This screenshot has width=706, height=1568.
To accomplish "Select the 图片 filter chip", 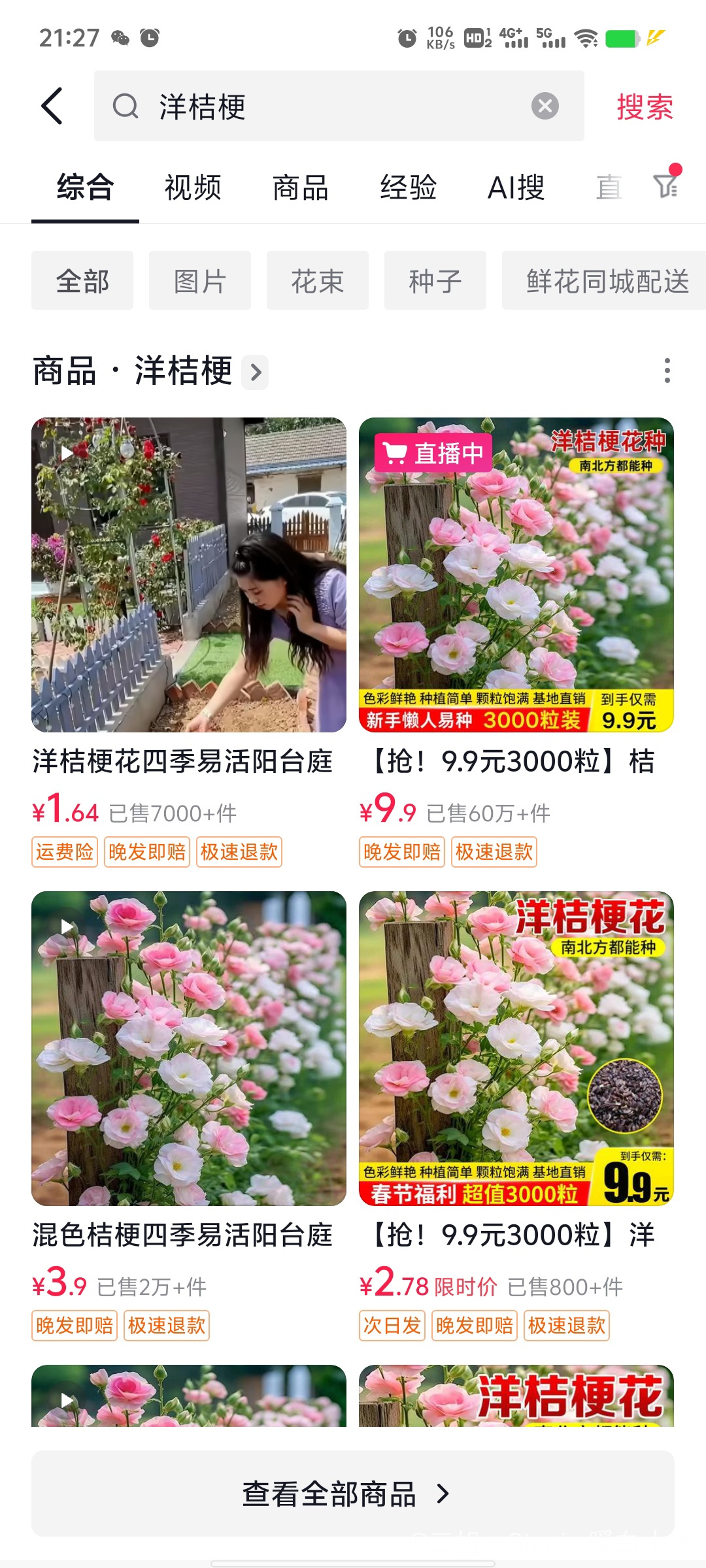I will pyautogui.click(x=199, y=281).
